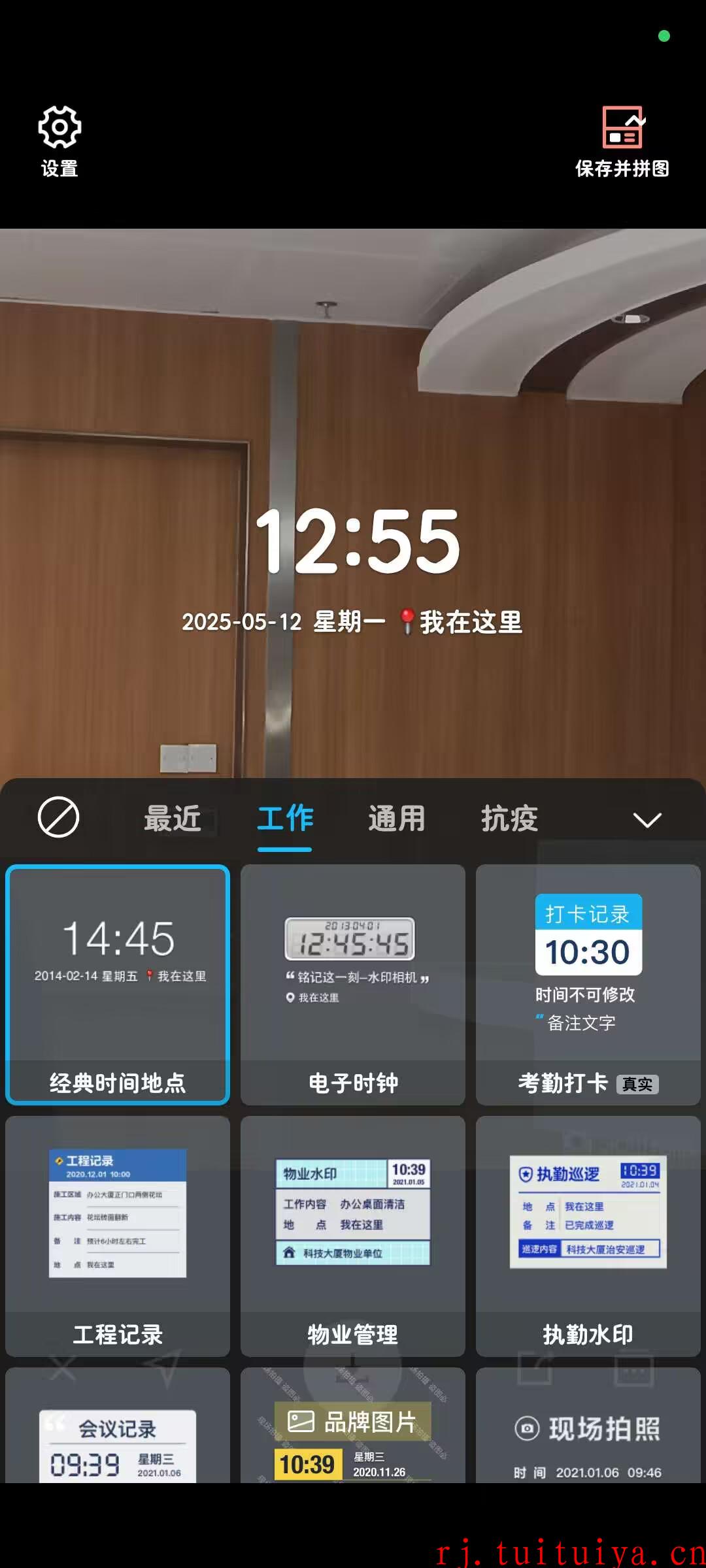Screen dimensions: 706x1568
Task: Switch to the 通用 tab
Action: tap(397, 818)
